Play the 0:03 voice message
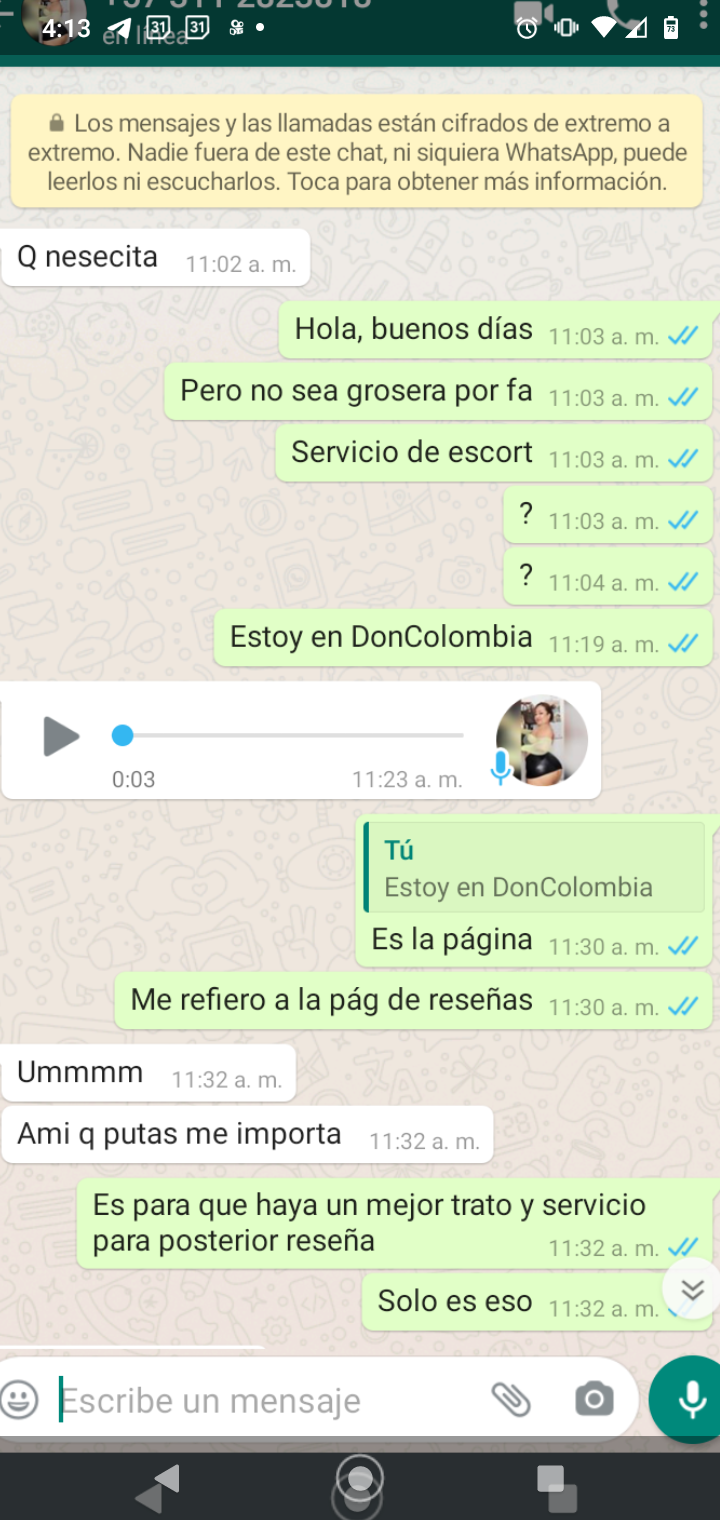Viewport: 720px width, 1520px height. point(60,737)
